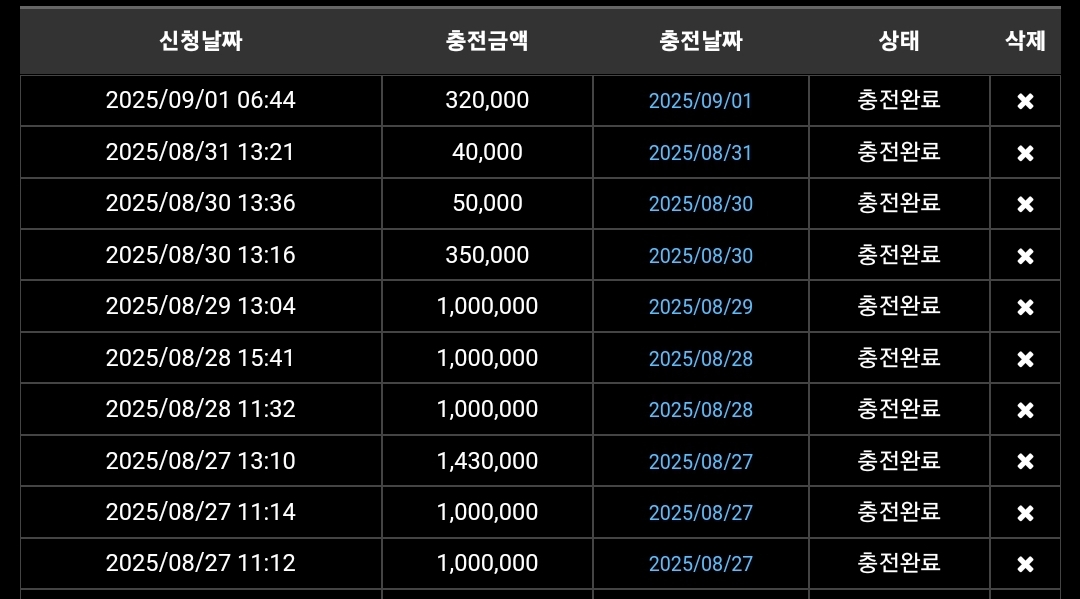Delete the 2025/09/01 06:44 charge record
1080x599 pixels.
pos(1025,101)
